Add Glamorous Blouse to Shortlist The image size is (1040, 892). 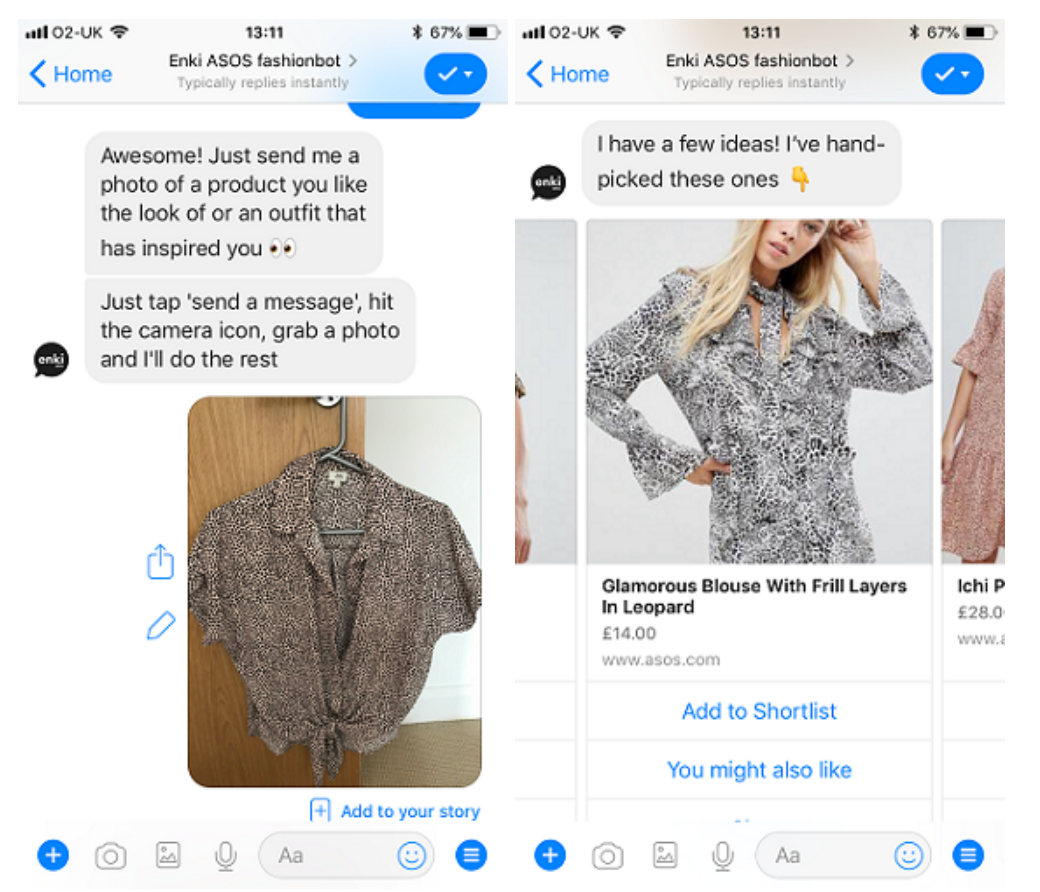coord(759,711)
